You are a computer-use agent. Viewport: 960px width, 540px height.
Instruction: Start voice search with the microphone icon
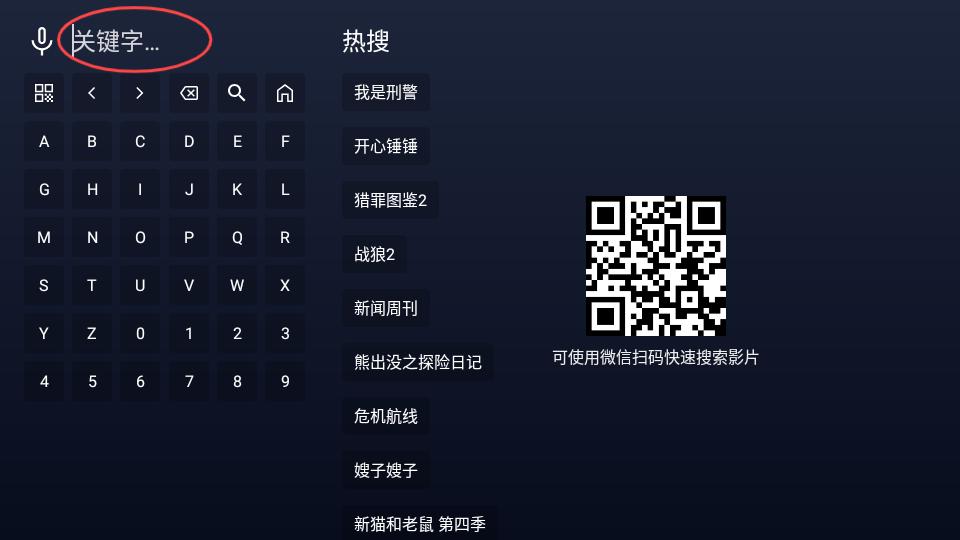[41, 41]
